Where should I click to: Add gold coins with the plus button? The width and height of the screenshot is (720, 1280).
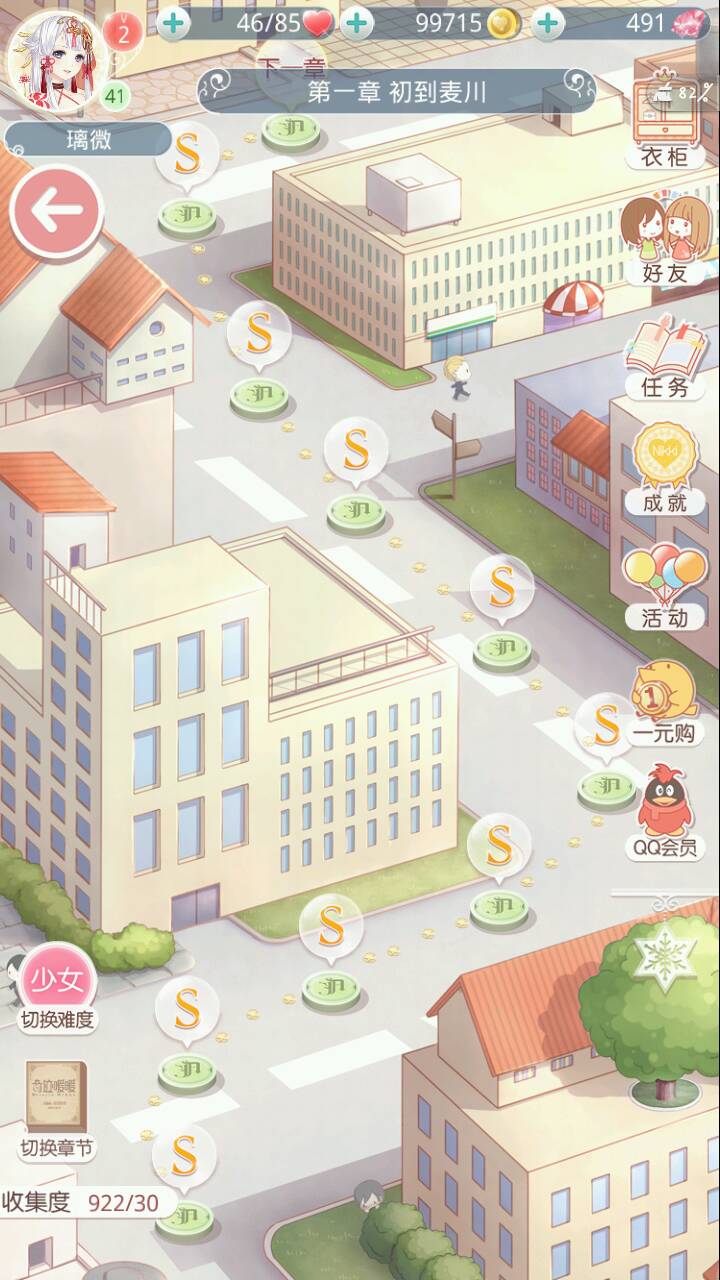click(x=357, y=23)
